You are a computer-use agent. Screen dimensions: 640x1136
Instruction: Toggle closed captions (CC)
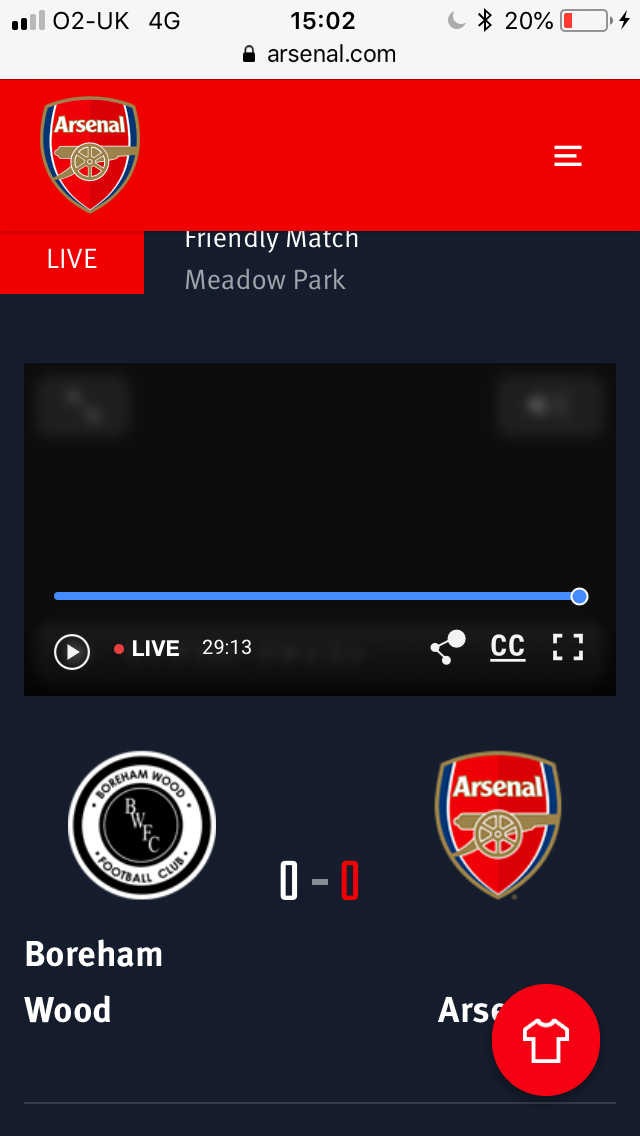(x=507, y=647)
